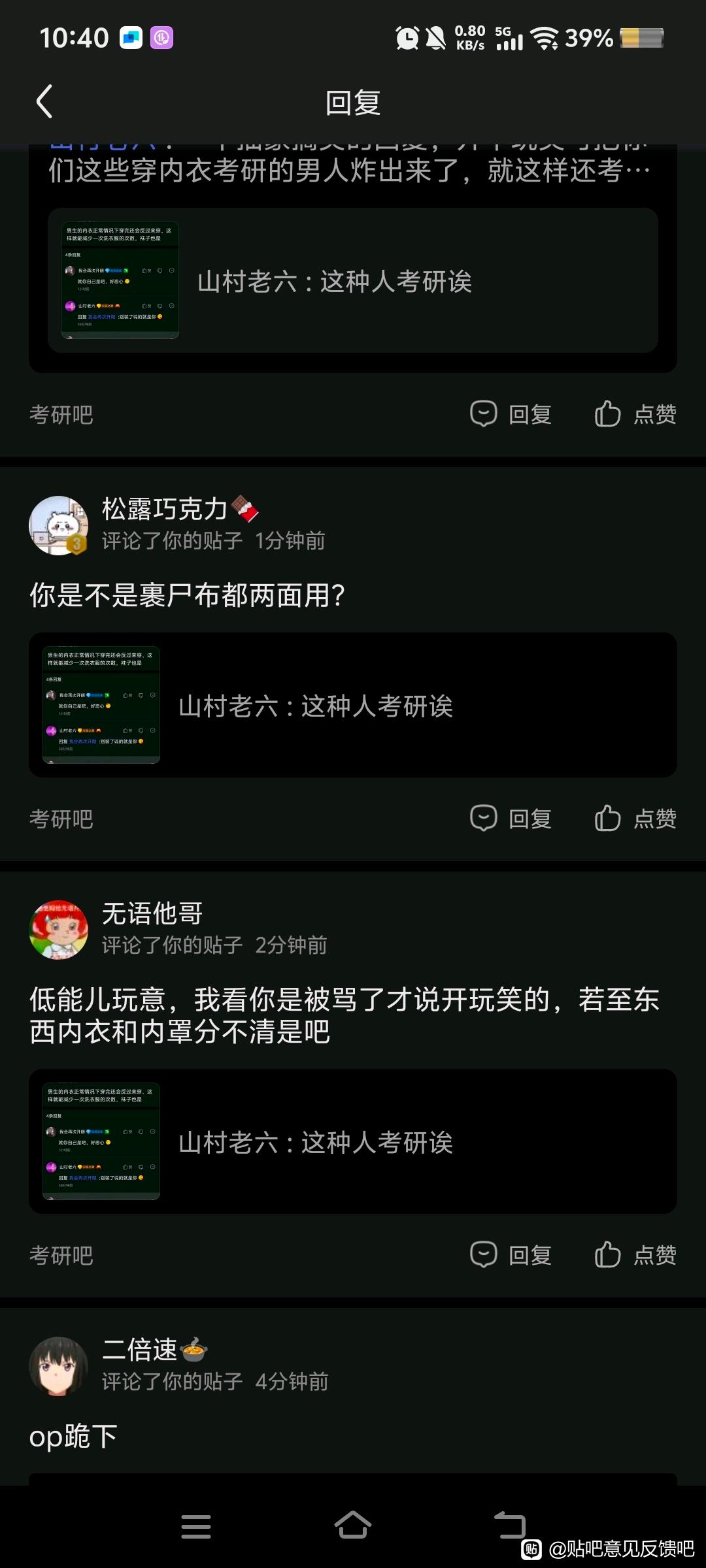This screenshot has width=706, height=1568.
Task: Open 二倍速's profile avatar
Action: click(59, 1365)
